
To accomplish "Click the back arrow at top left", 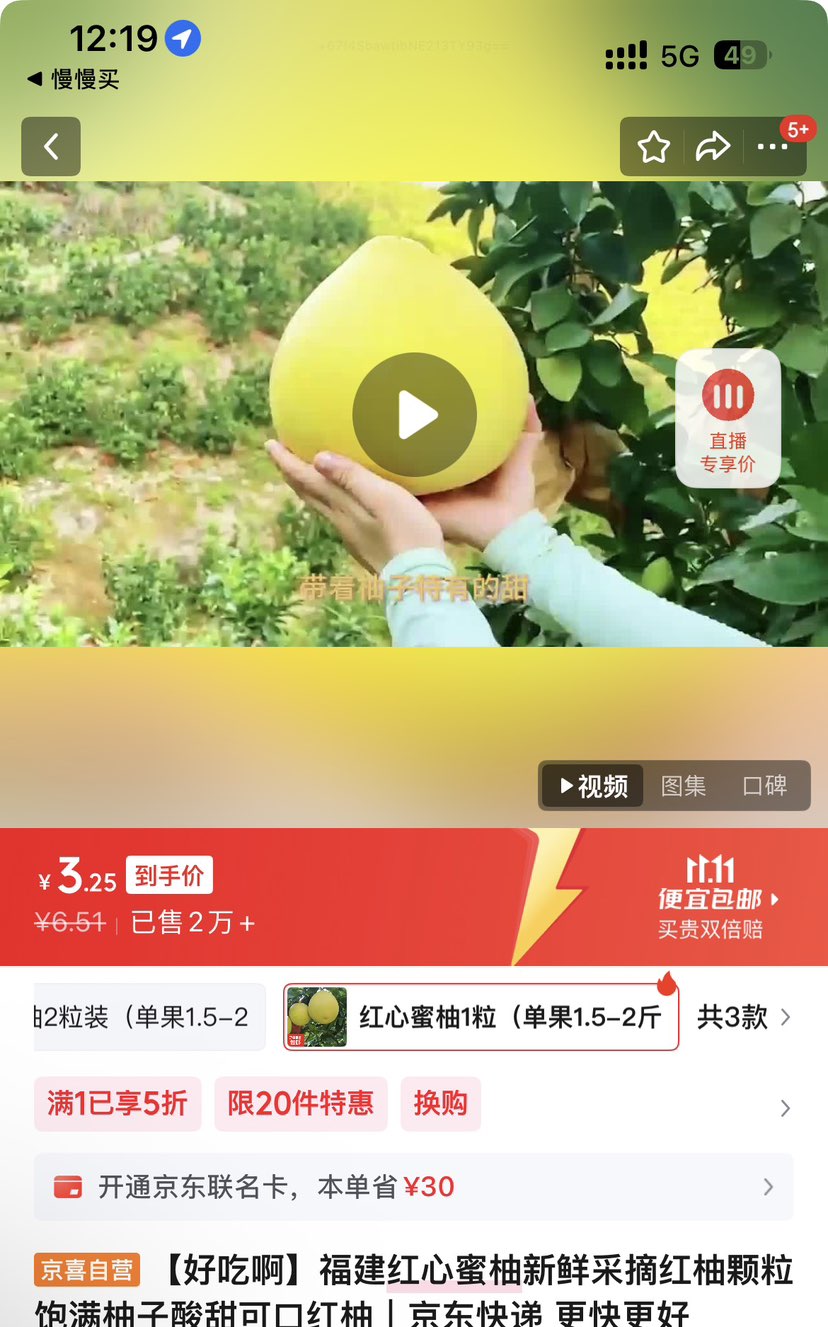I will [x=50, y=146].
